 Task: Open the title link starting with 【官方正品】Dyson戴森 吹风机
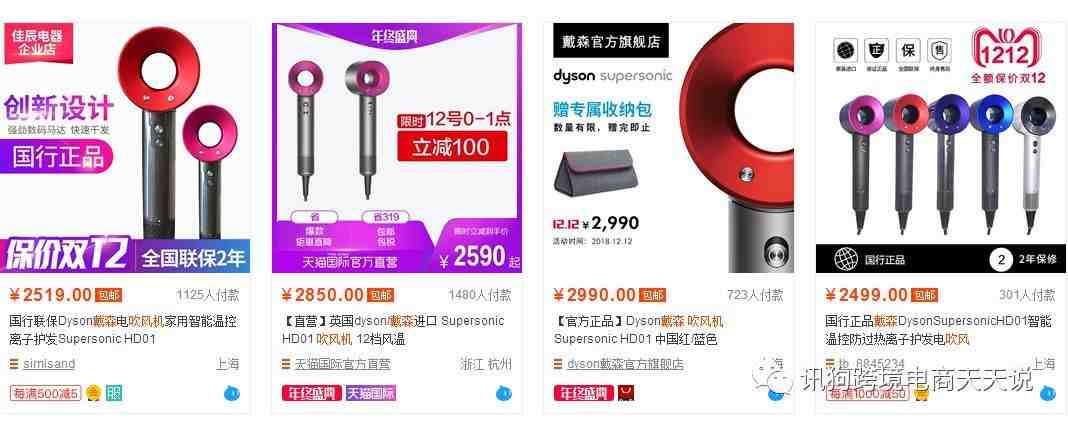click(x=640, y=330)
